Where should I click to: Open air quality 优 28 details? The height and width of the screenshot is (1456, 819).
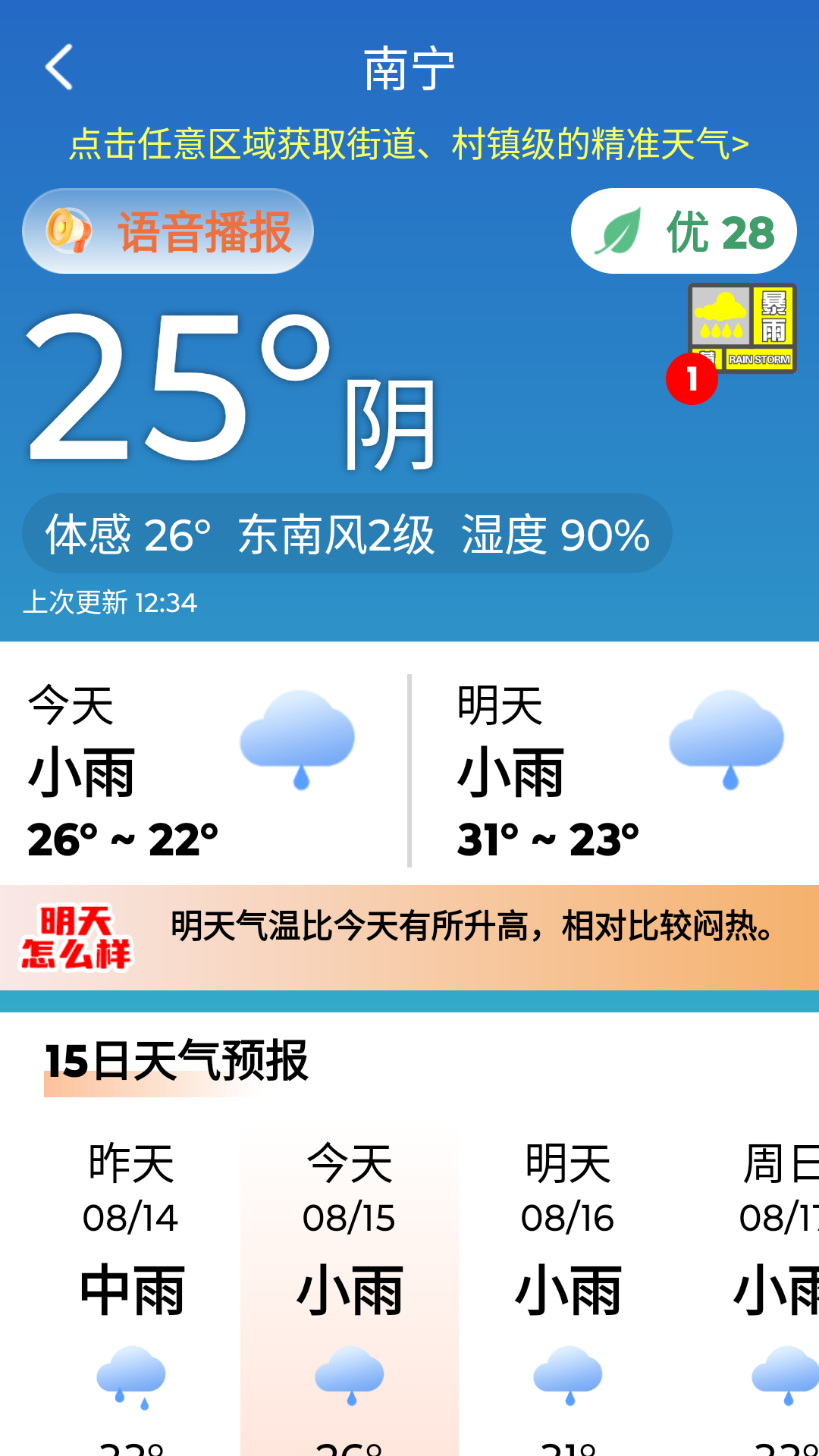[x=683, y=231]
